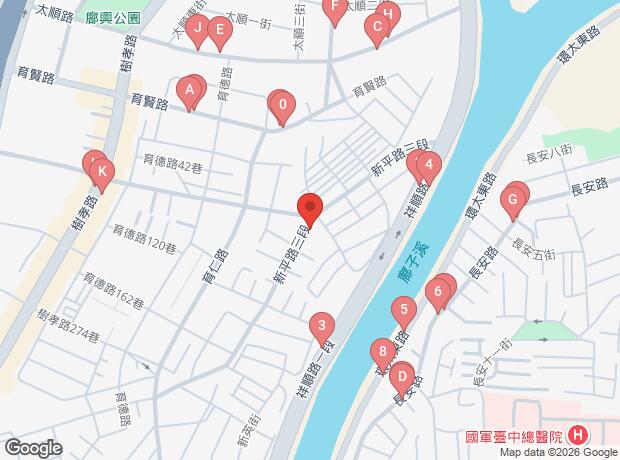This screenshot has height=460, width=620.
Task: Tap marker 4 on 祥順路
Action: (429, 167)
